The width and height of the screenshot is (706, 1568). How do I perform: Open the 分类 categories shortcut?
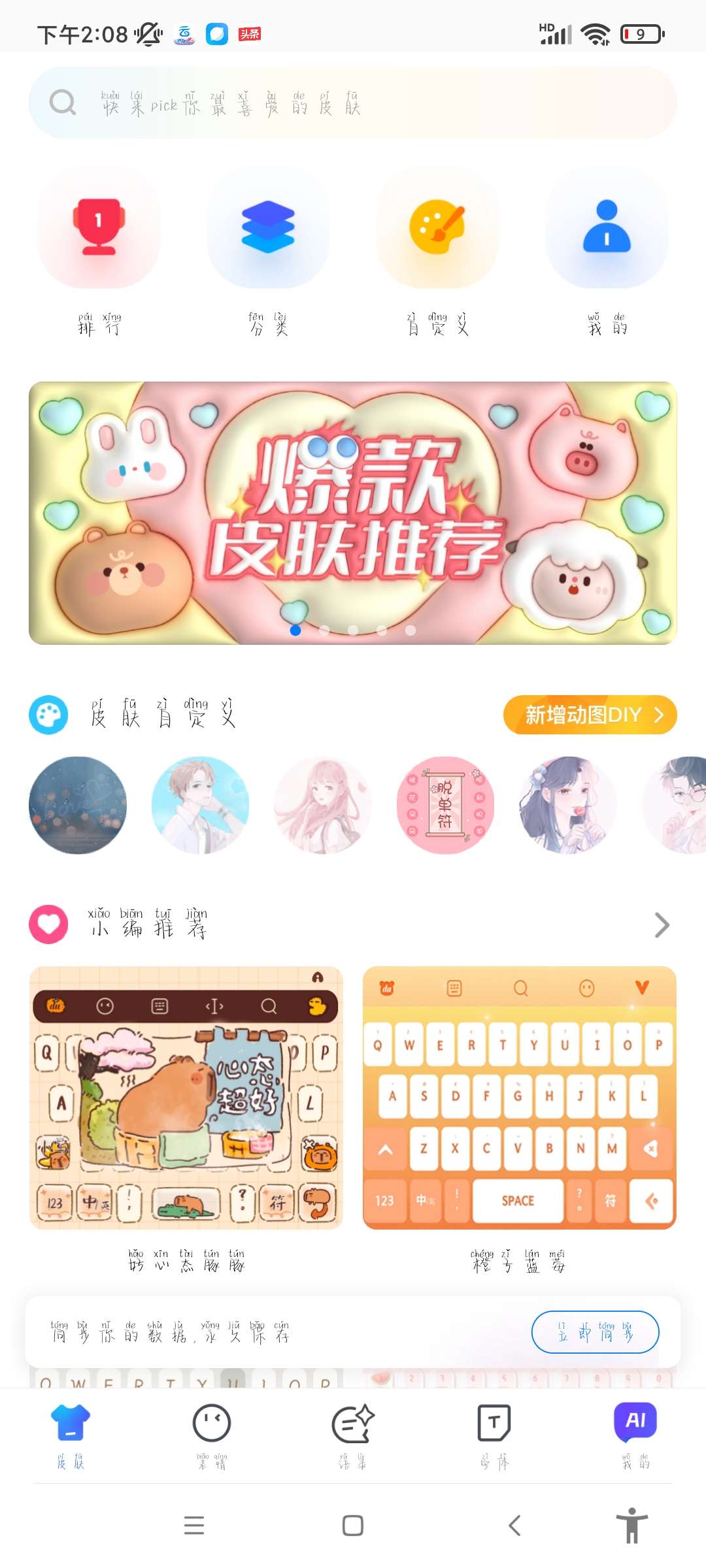268,227
